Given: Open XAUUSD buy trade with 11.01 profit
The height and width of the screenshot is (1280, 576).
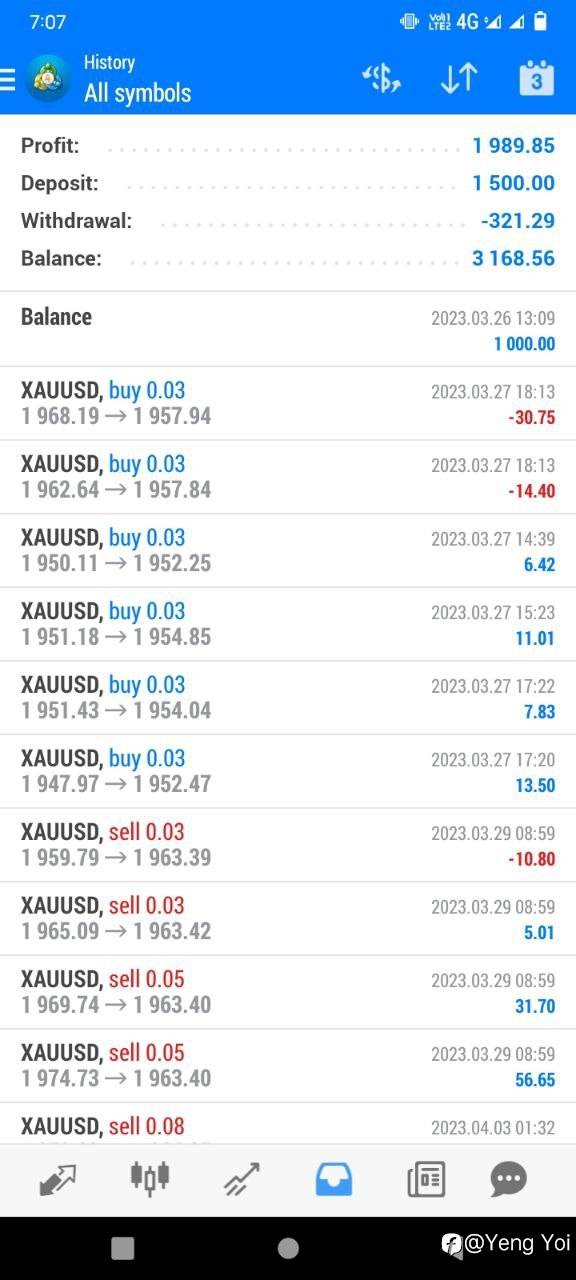Looking at the screenshot, I should point(288,624).
